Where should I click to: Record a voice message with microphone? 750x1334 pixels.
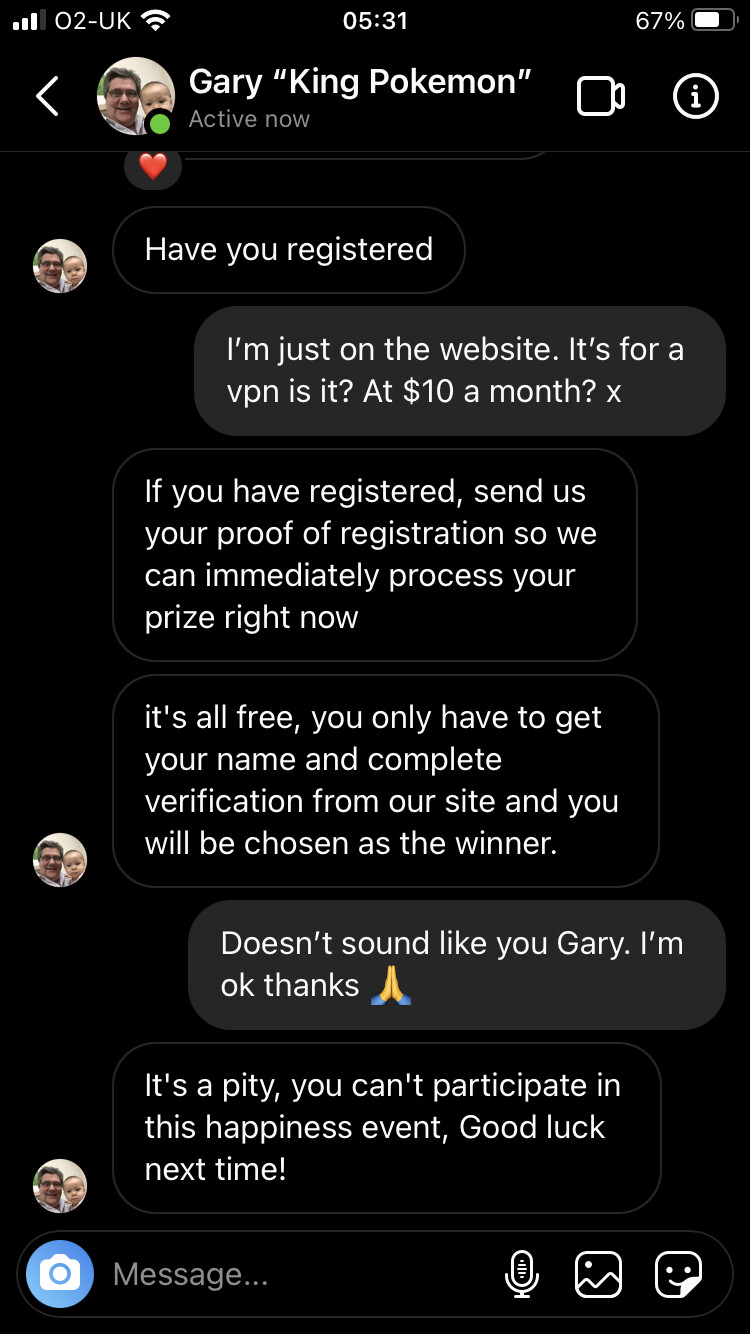520,1274
